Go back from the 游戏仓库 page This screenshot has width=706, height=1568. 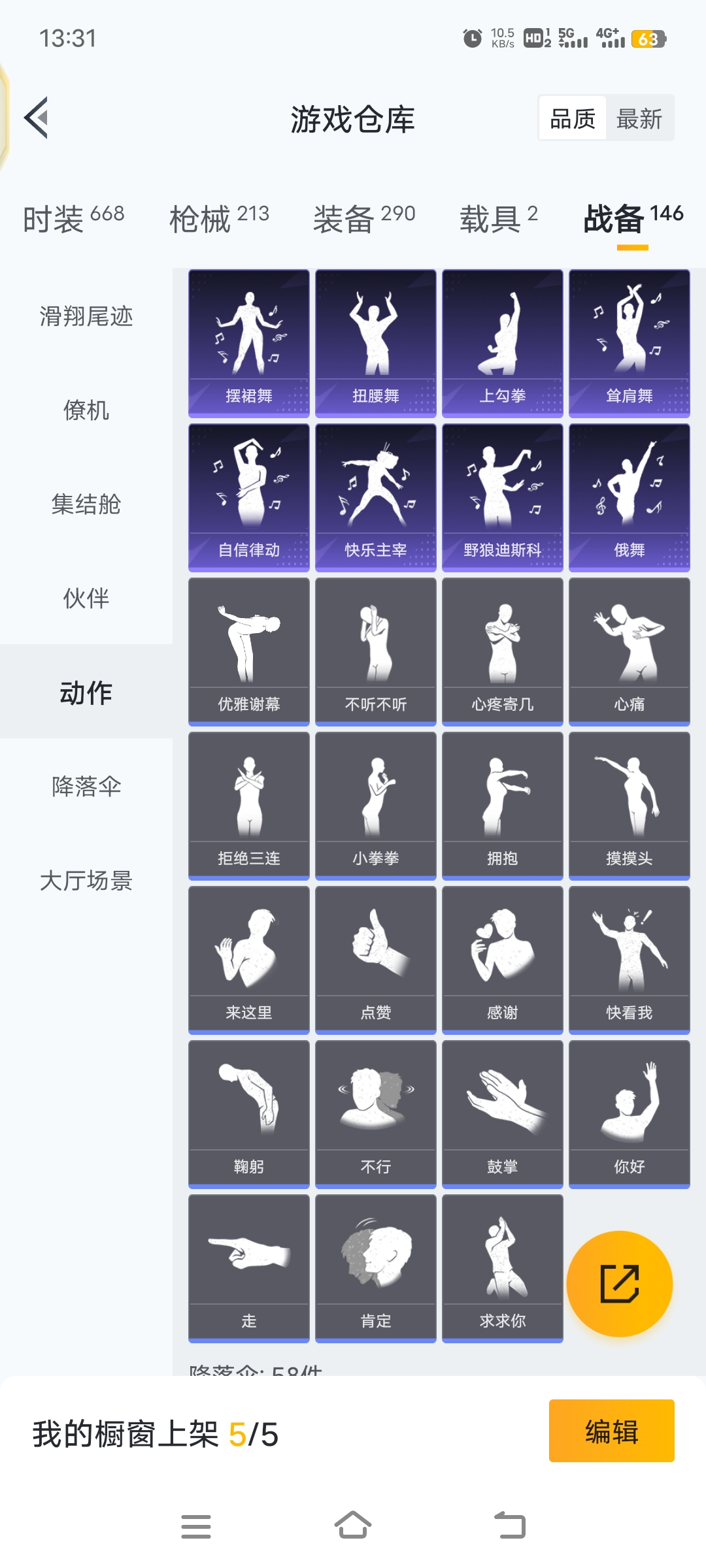click(37, 118)
